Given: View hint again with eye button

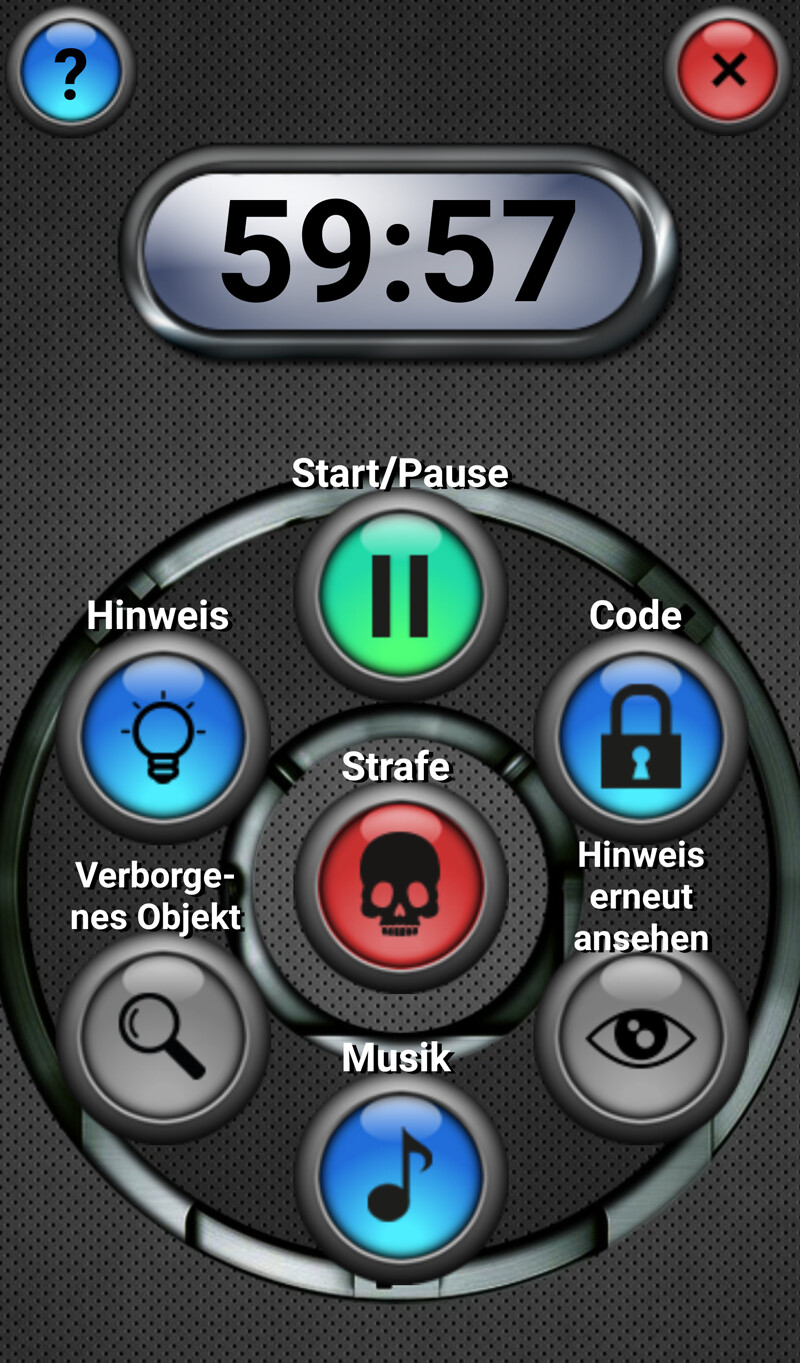Looking at the screenshot, I should point(640,1036).
